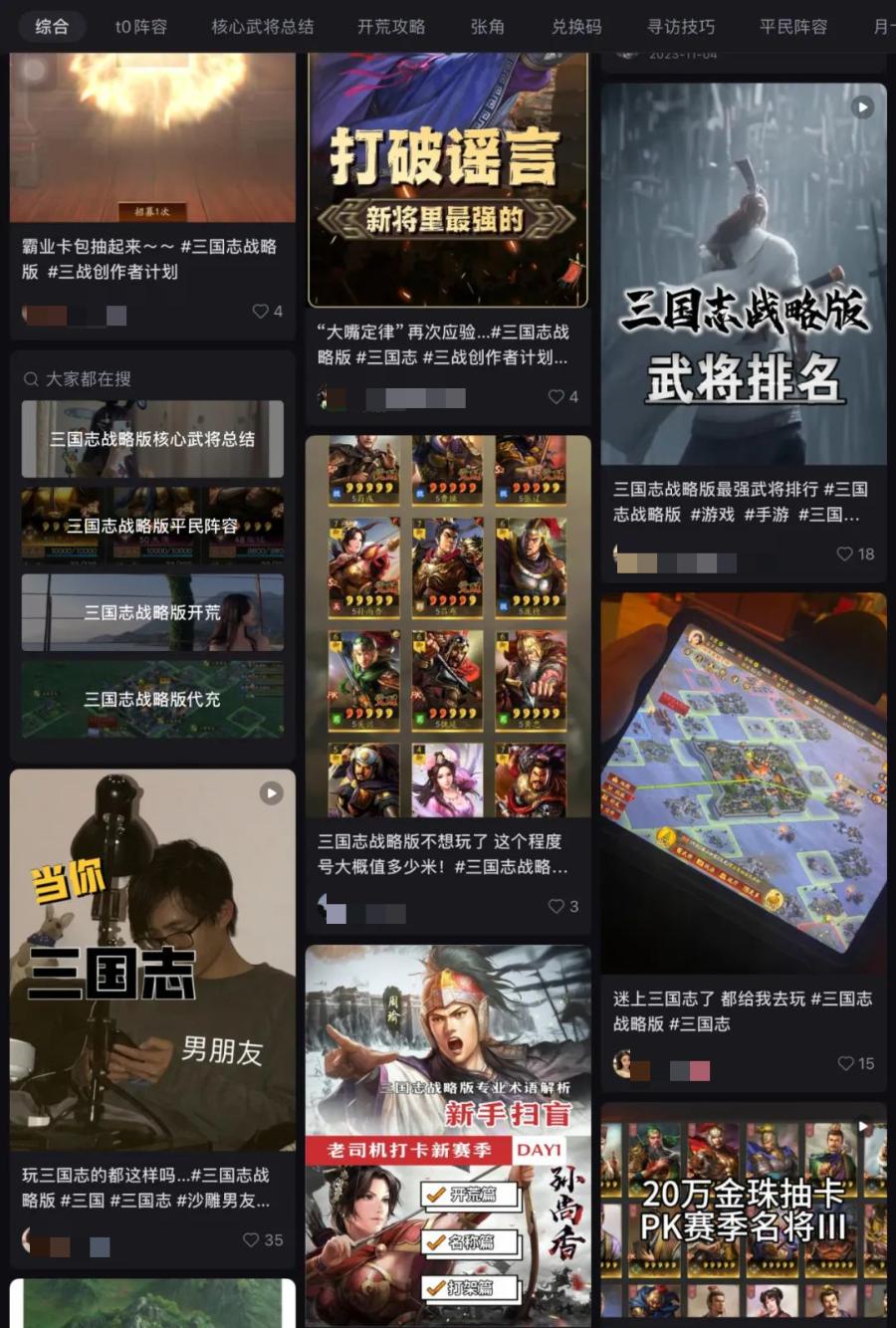
Task: Switch to the 张角 tab
Action: (487, 27)
